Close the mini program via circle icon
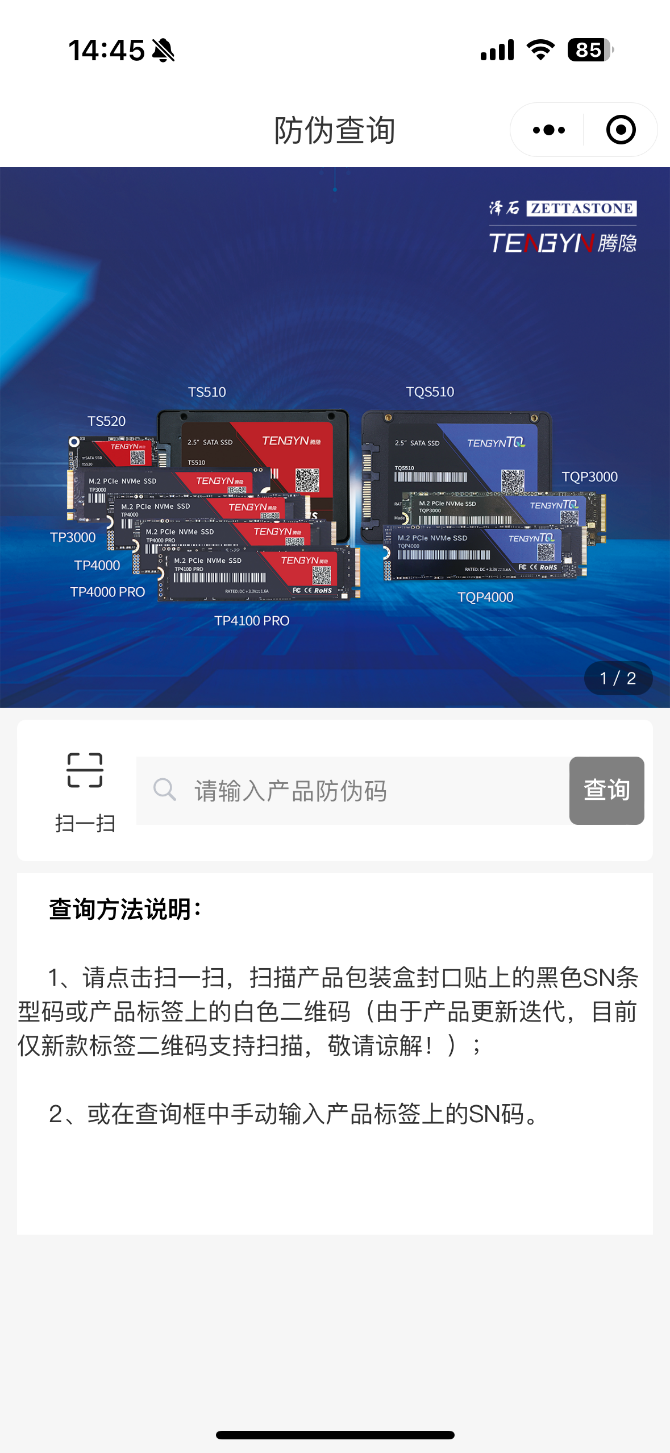670x1453 pixels. [621, 130]
